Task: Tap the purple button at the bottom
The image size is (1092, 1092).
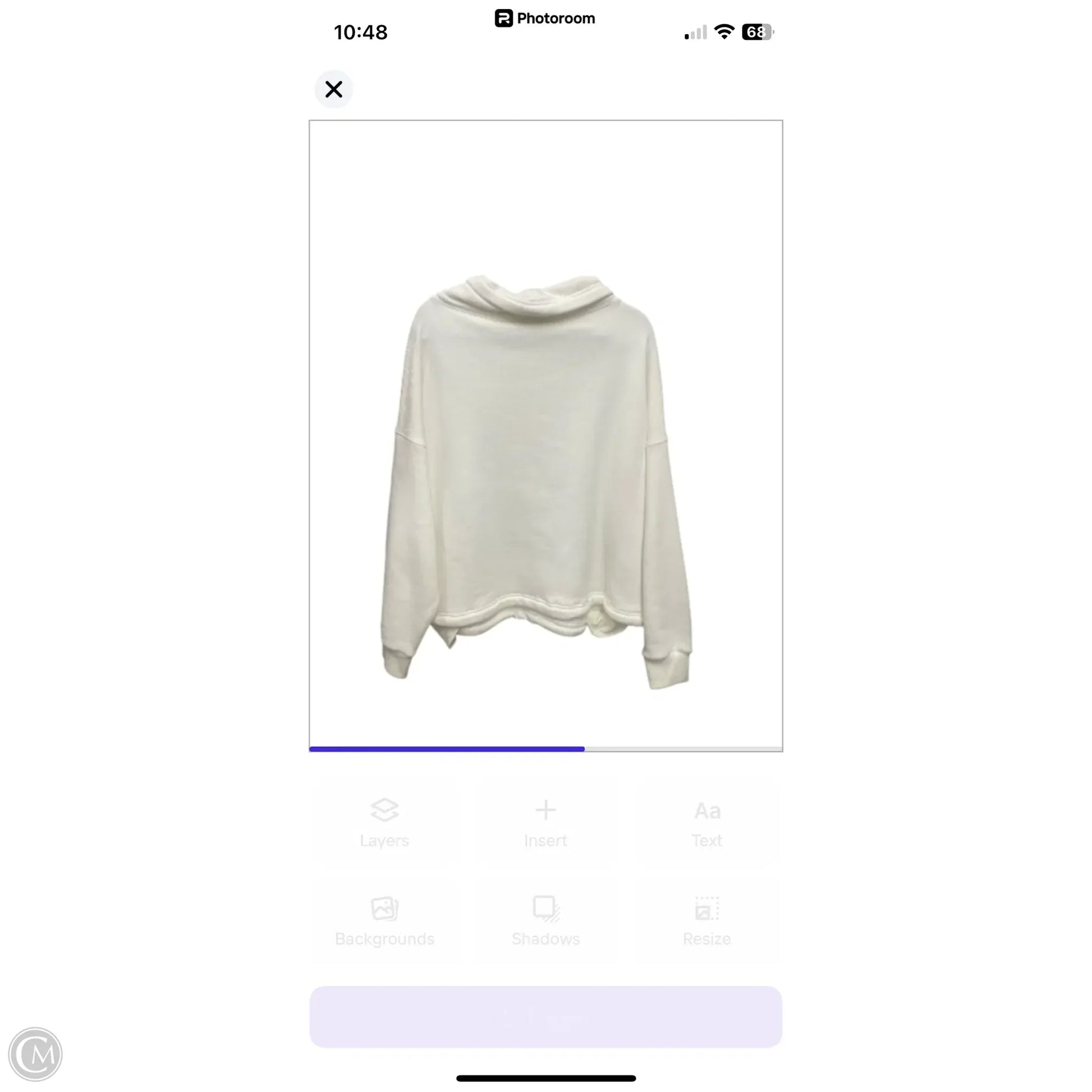Action: point(545,1017)
